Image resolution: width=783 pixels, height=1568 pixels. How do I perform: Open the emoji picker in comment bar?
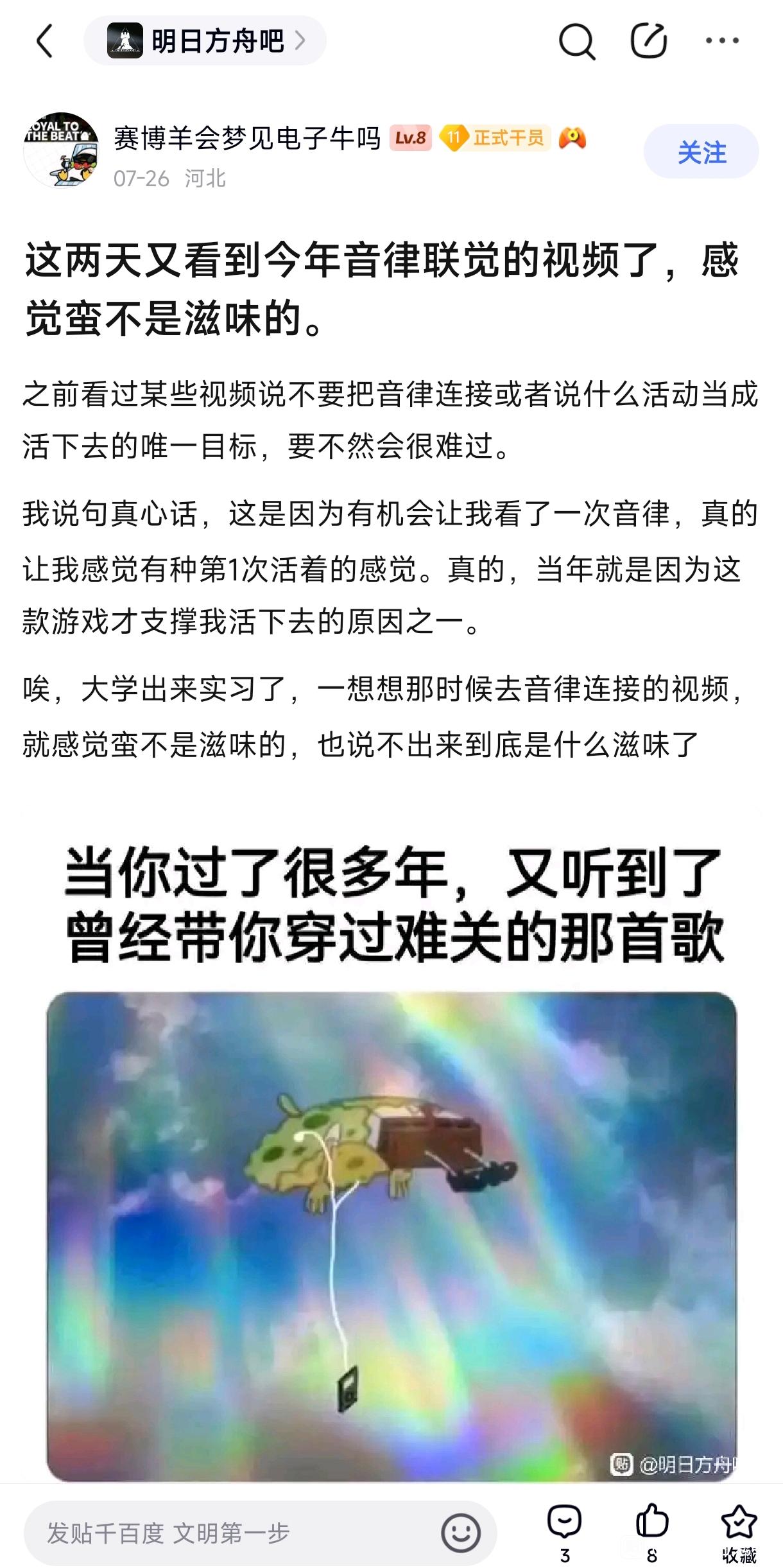[461, 1533]
